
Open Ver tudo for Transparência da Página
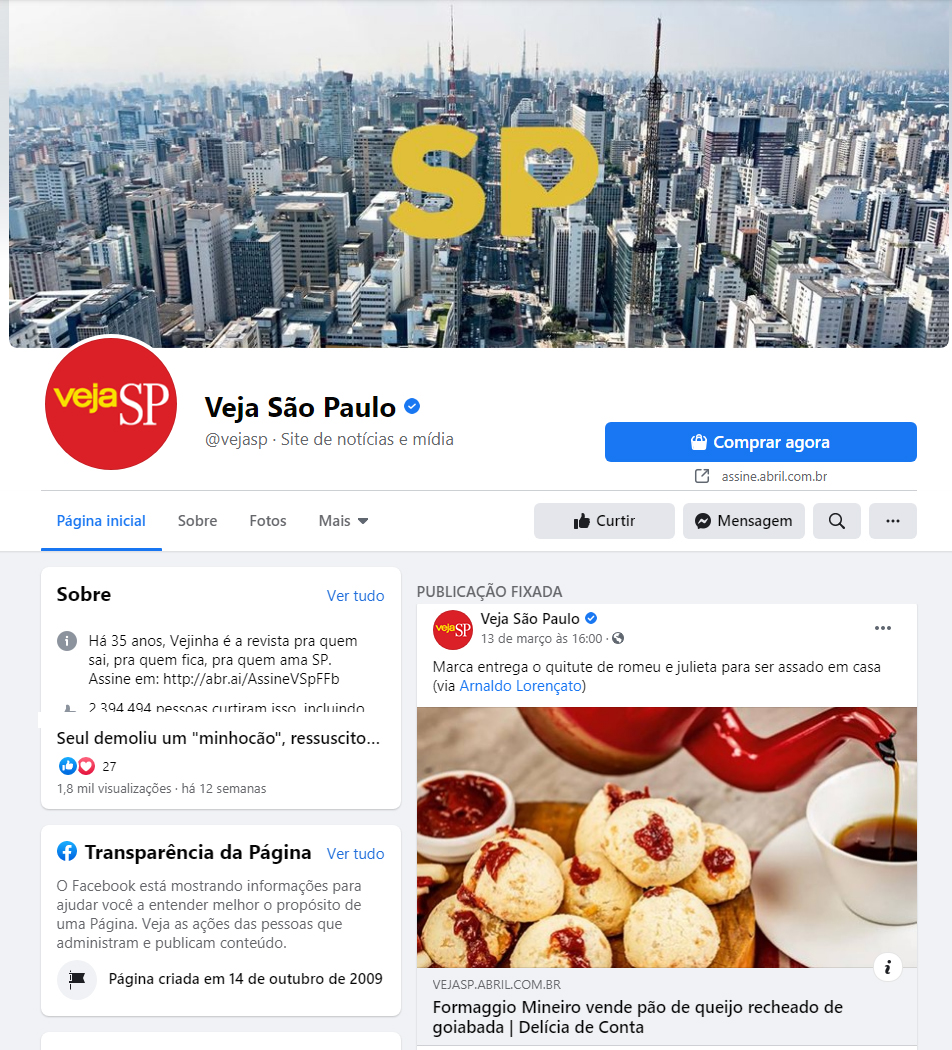(355, 854)
